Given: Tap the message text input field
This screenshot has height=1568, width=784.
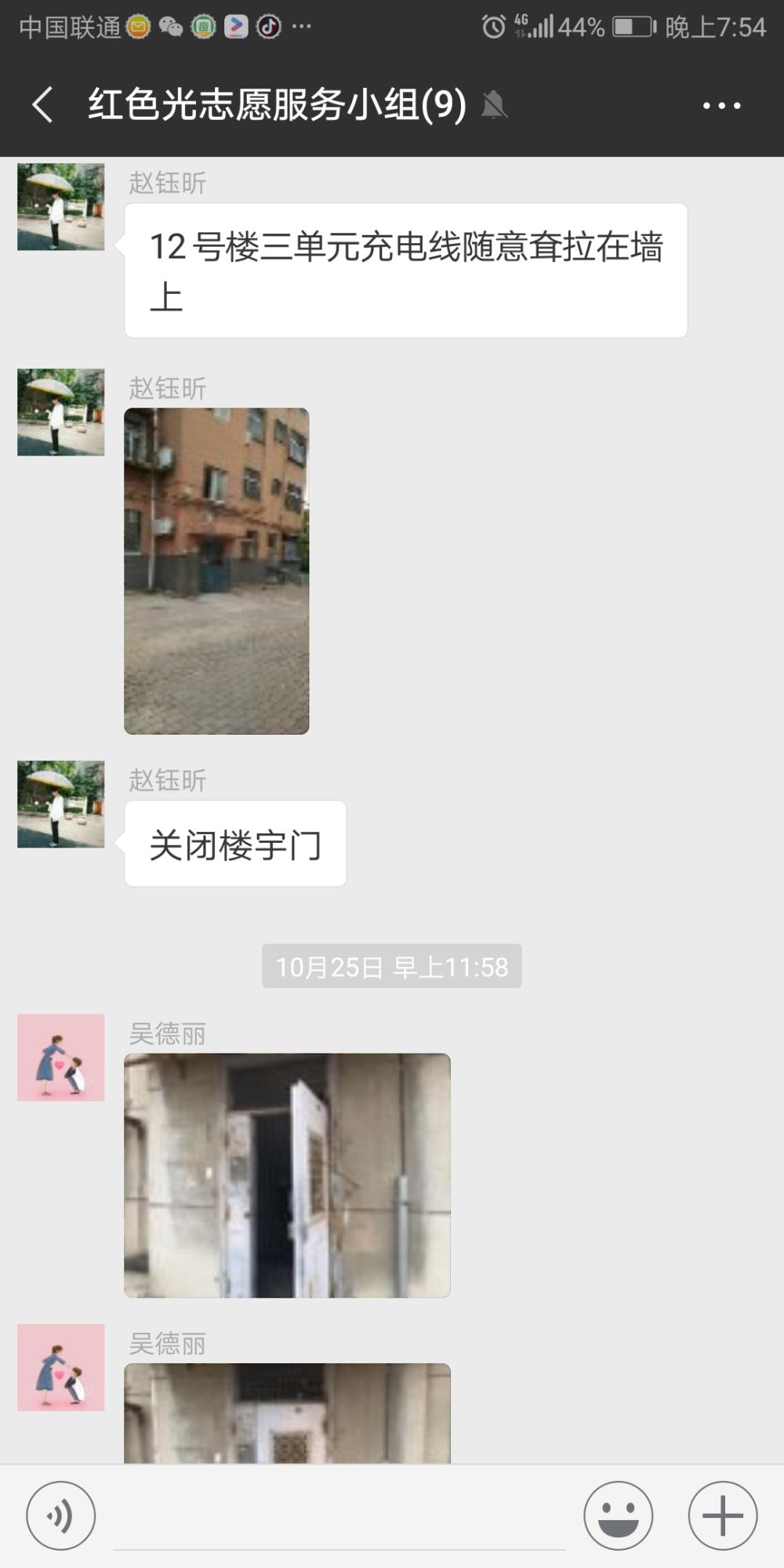Looking at the screenshot, I should (x=339, y=1517).
